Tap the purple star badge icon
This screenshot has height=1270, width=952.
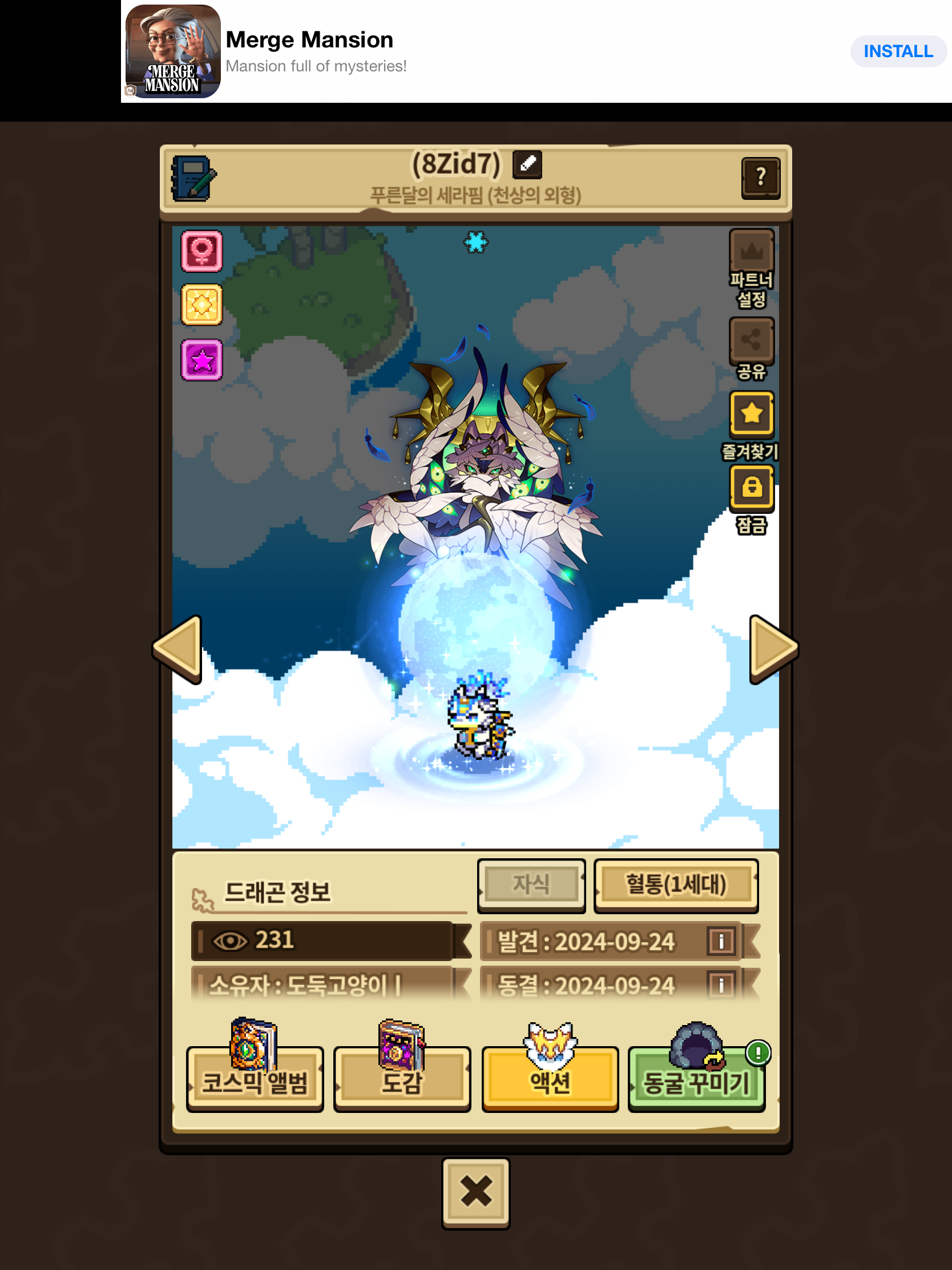[202, 360]
